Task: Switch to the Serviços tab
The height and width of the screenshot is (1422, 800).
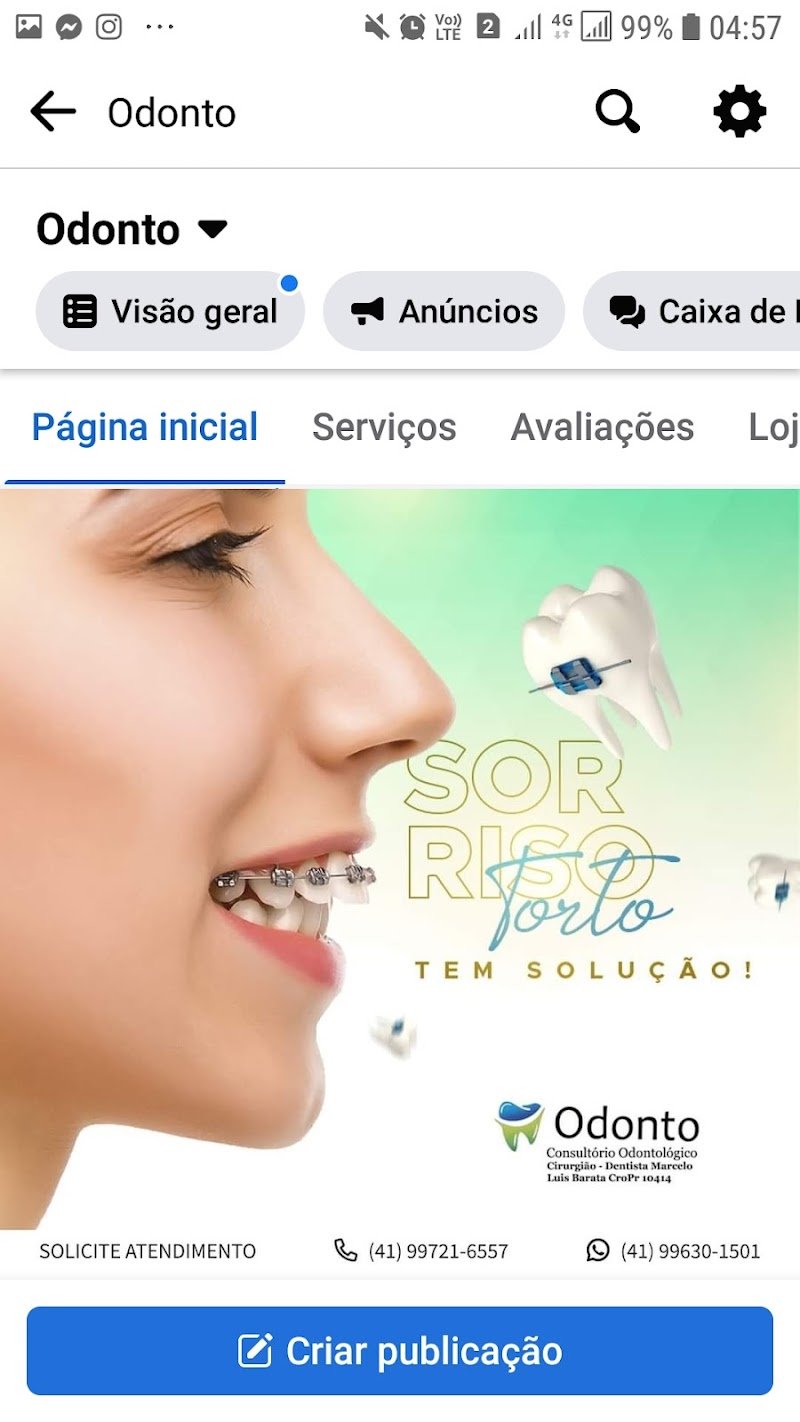Action: [384, 426]
